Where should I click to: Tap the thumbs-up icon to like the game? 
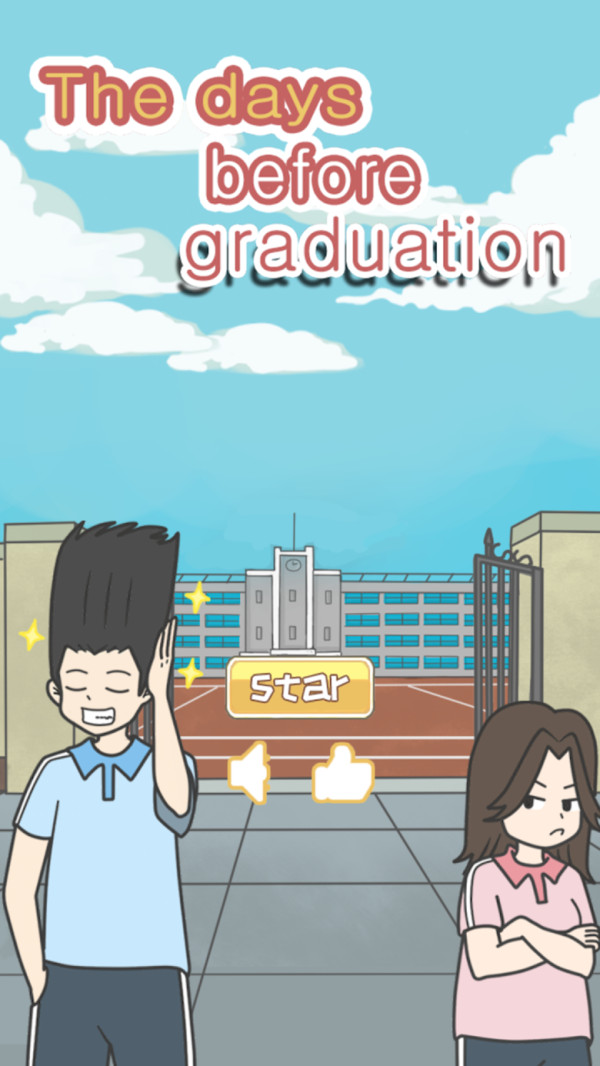click(x=343, y=773)
